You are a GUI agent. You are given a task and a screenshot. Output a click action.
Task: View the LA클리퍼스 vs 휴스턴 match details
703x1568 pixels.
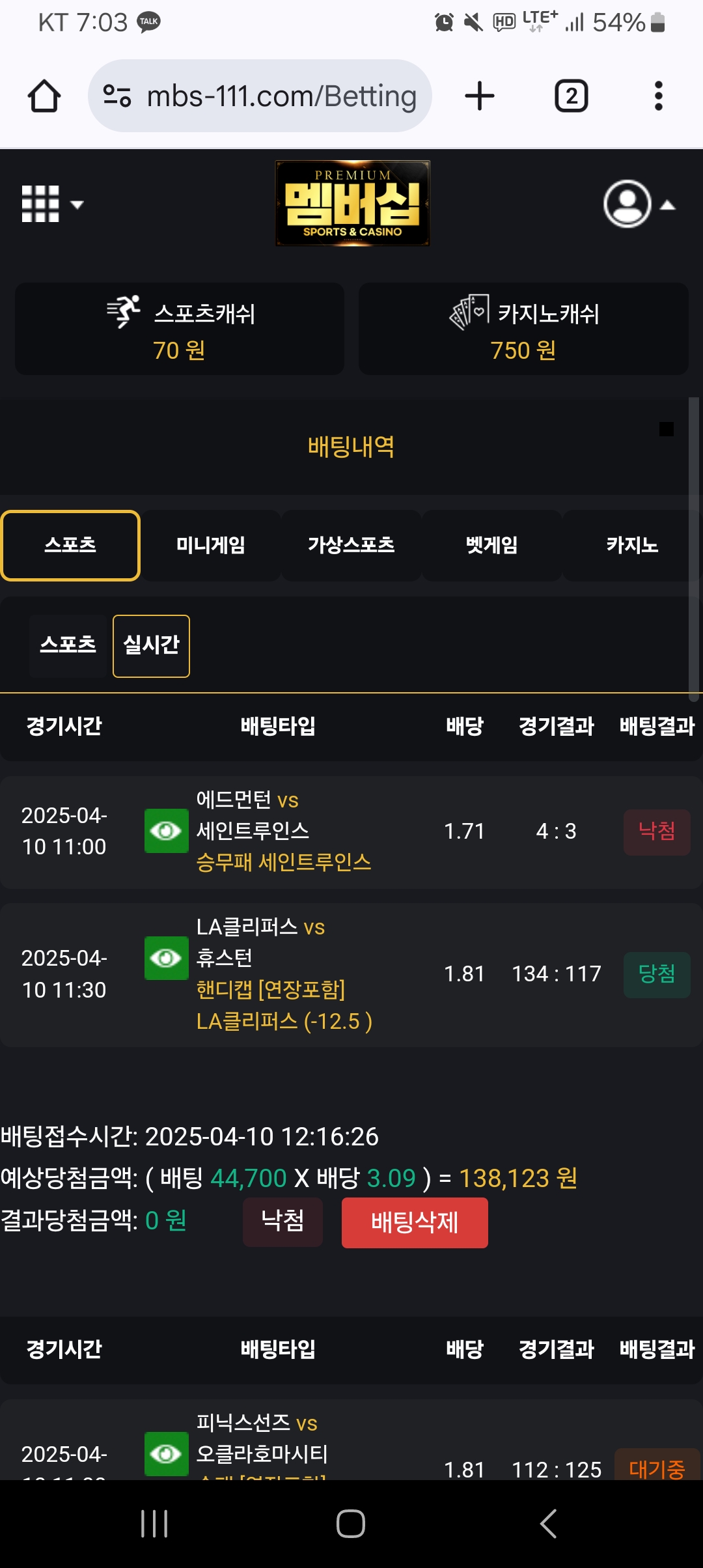pos(167,958)
